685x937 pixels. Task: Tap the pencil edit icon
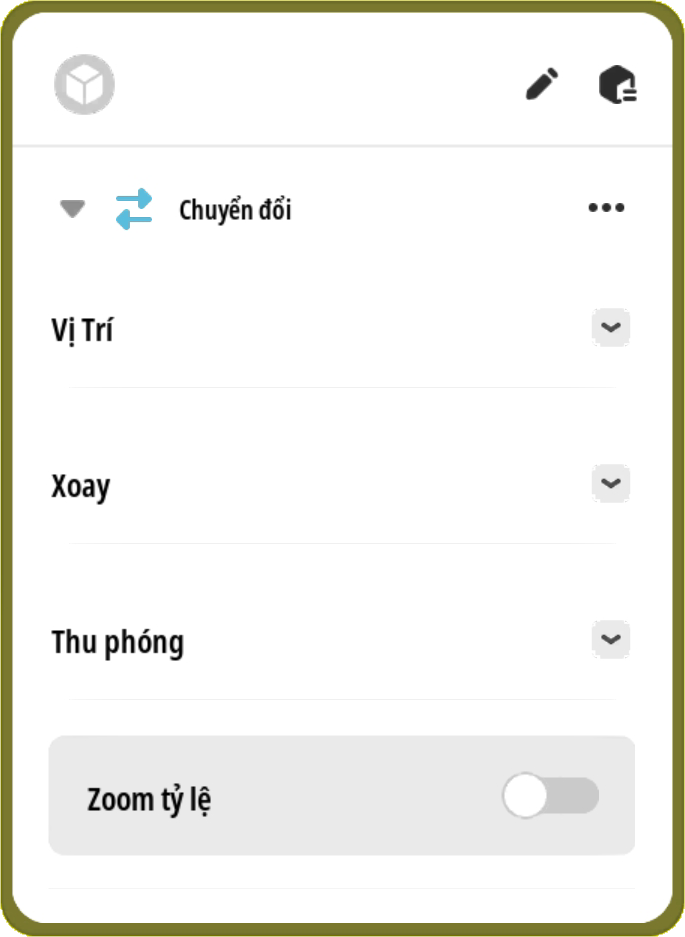point(542,85)
